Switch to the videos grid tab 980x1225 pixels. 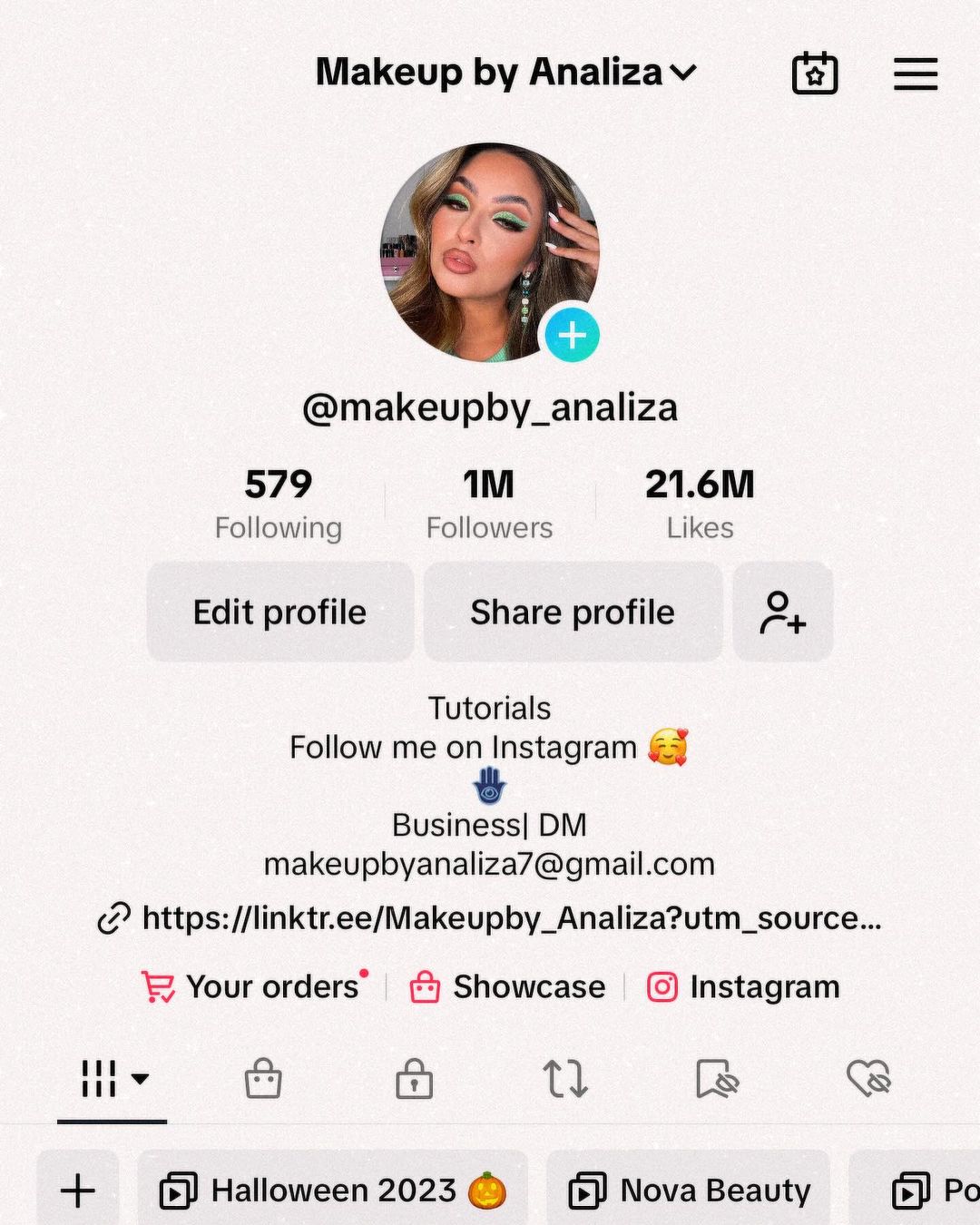tap(112, 1079)
